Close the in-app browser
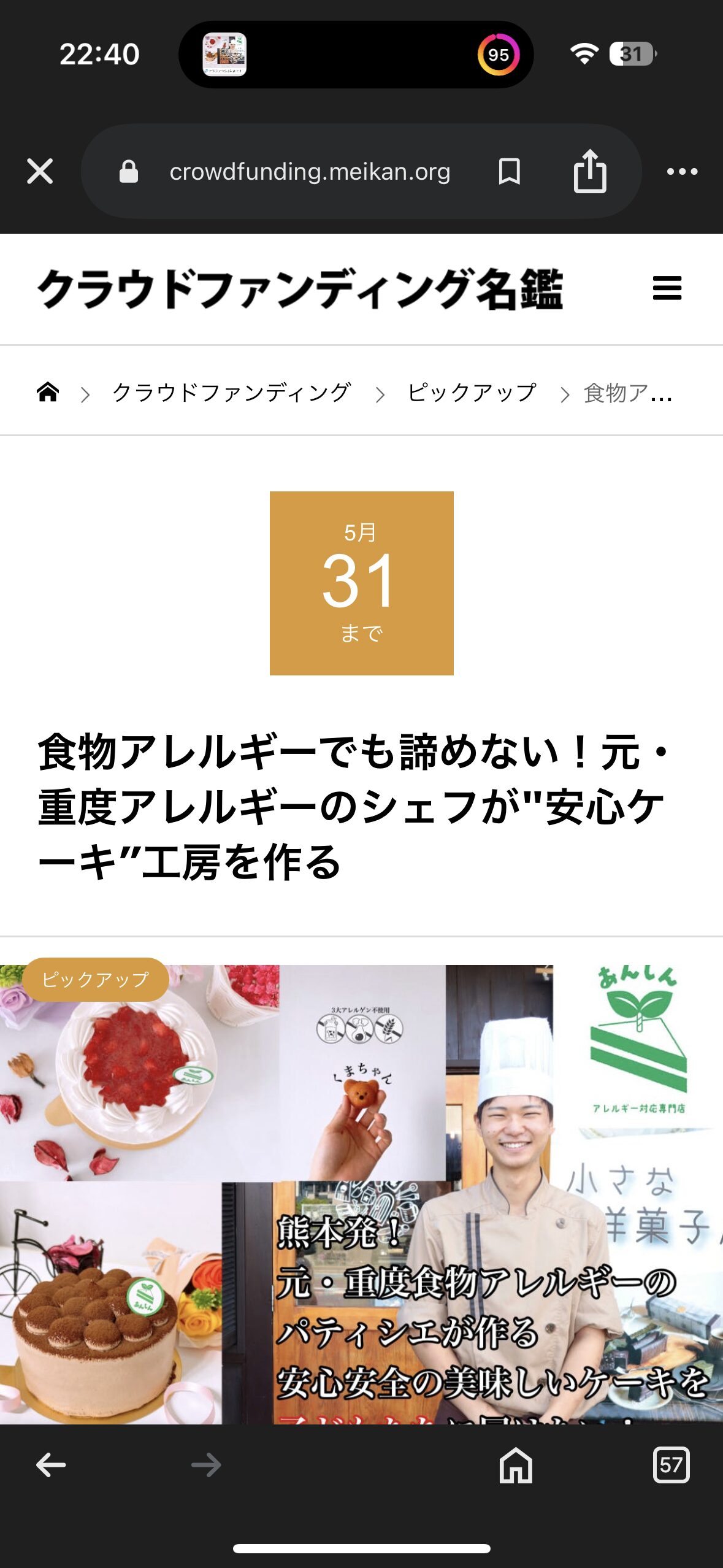723x1568 pixels. click(40, 171)
